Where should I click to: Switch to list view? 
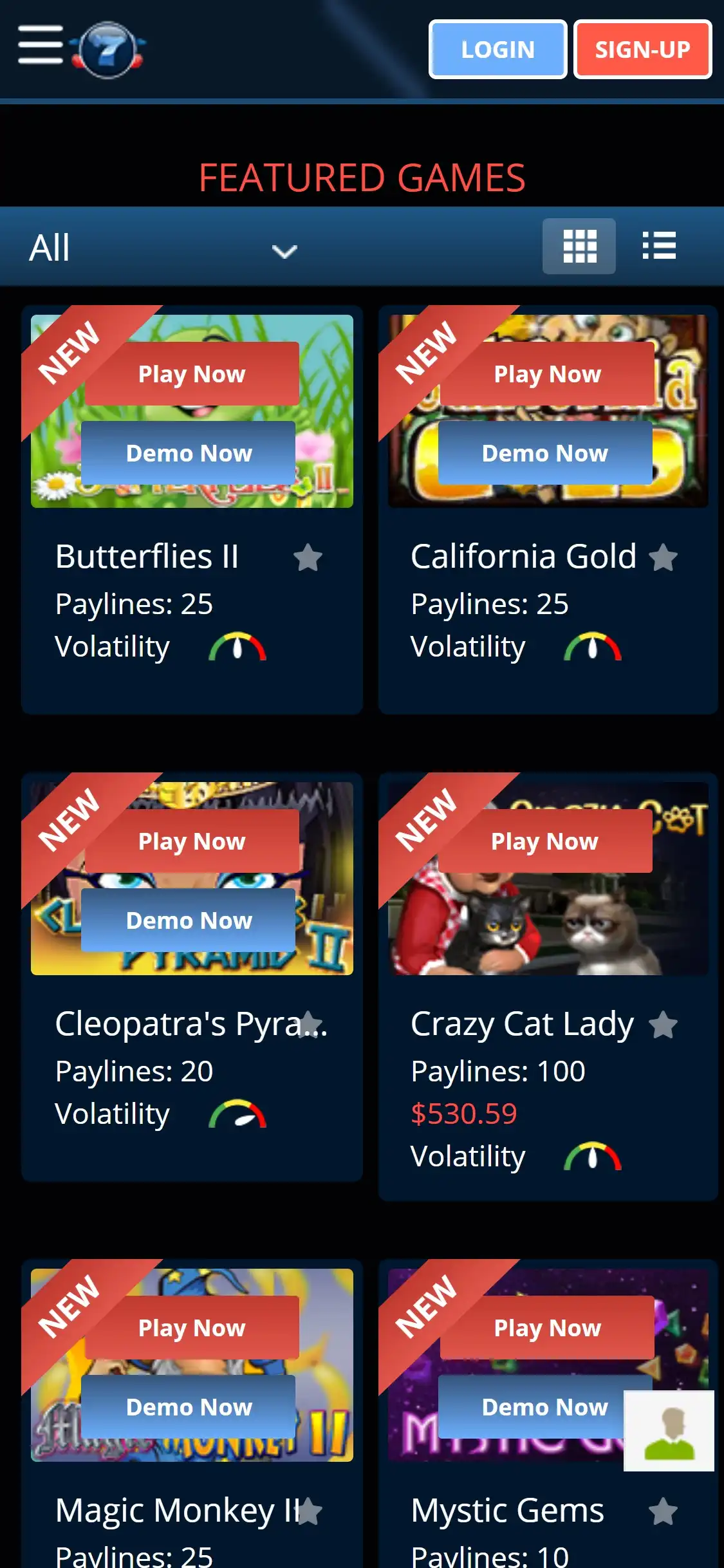(659, 247)
